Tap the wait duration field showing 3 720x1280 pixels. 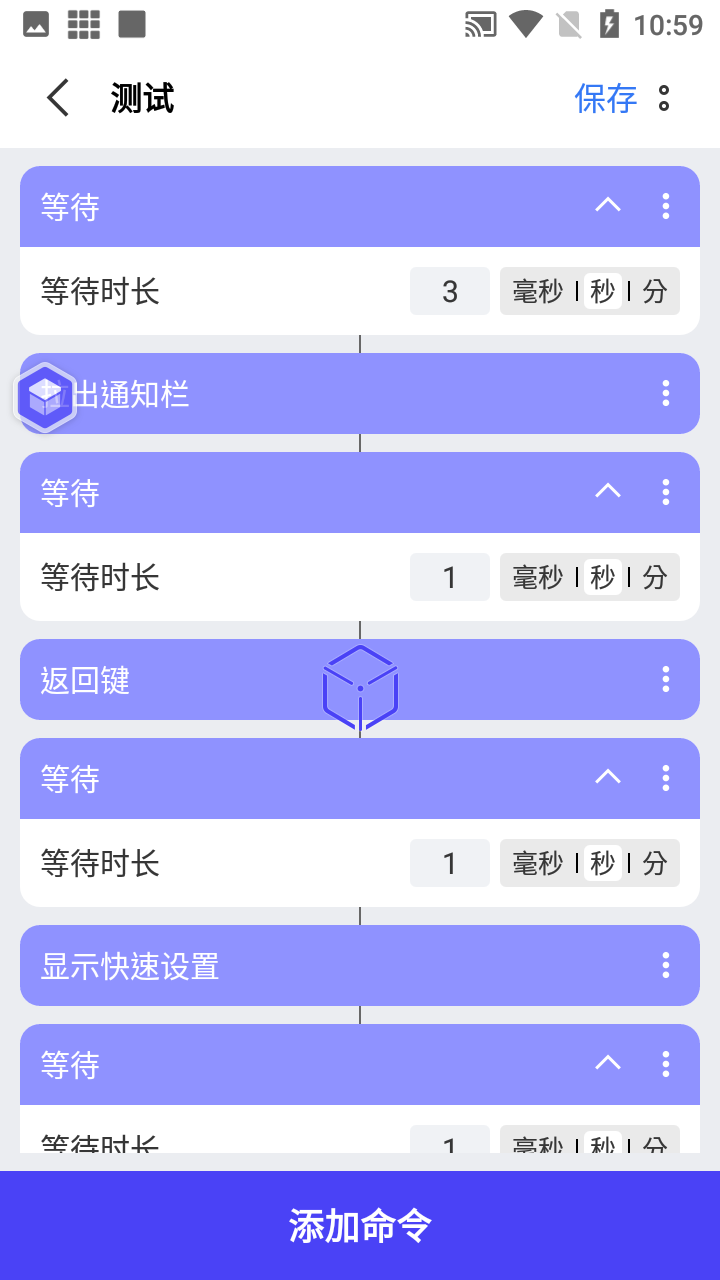coord(449,291)
